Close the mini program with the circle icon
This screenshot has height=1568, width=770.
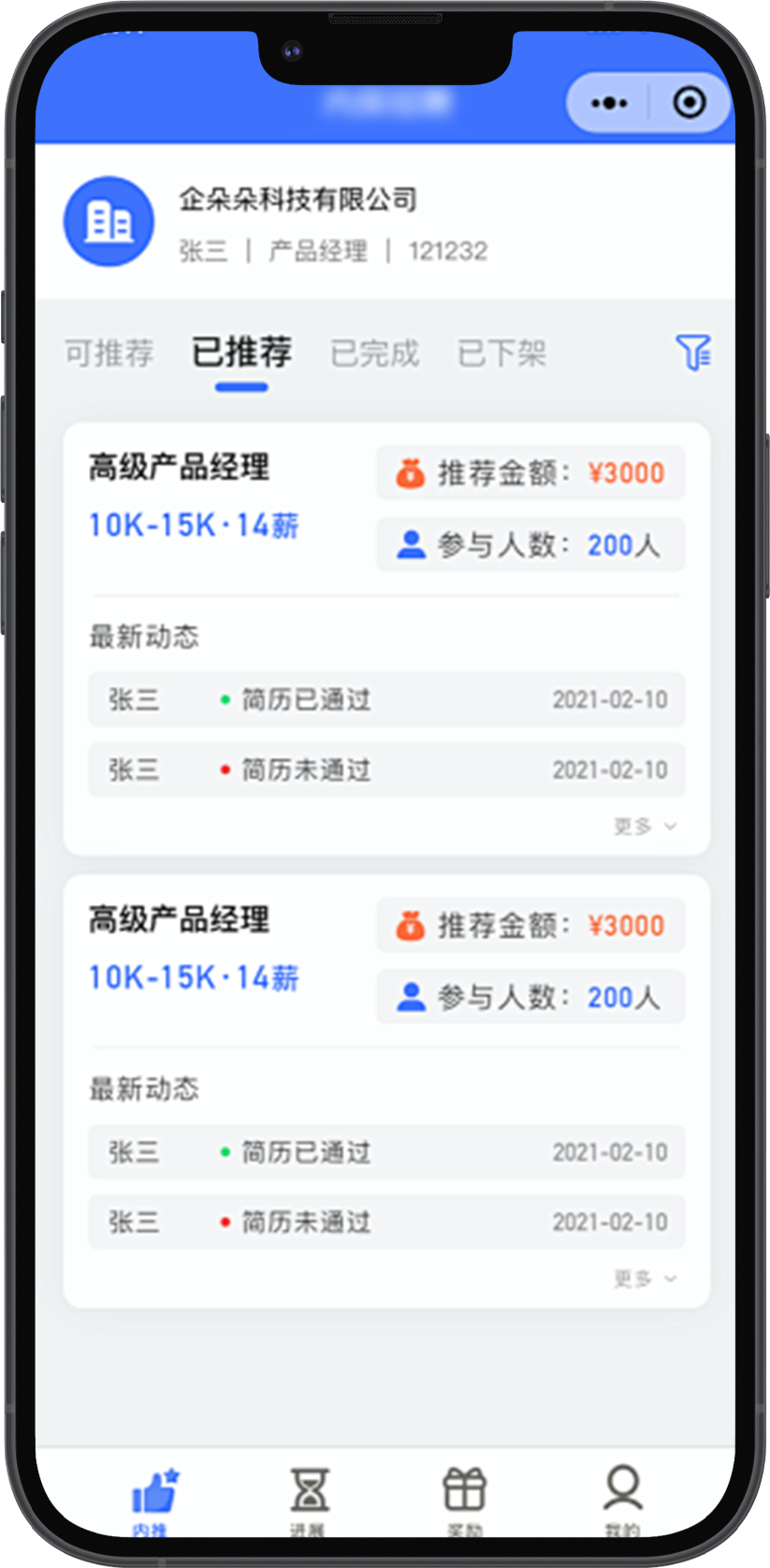(690, 102)
